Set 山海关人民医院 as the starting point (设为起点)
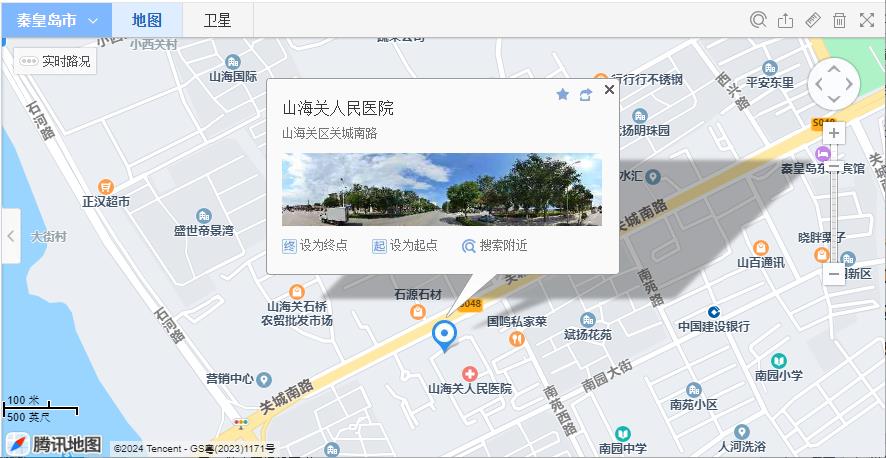 405,245
